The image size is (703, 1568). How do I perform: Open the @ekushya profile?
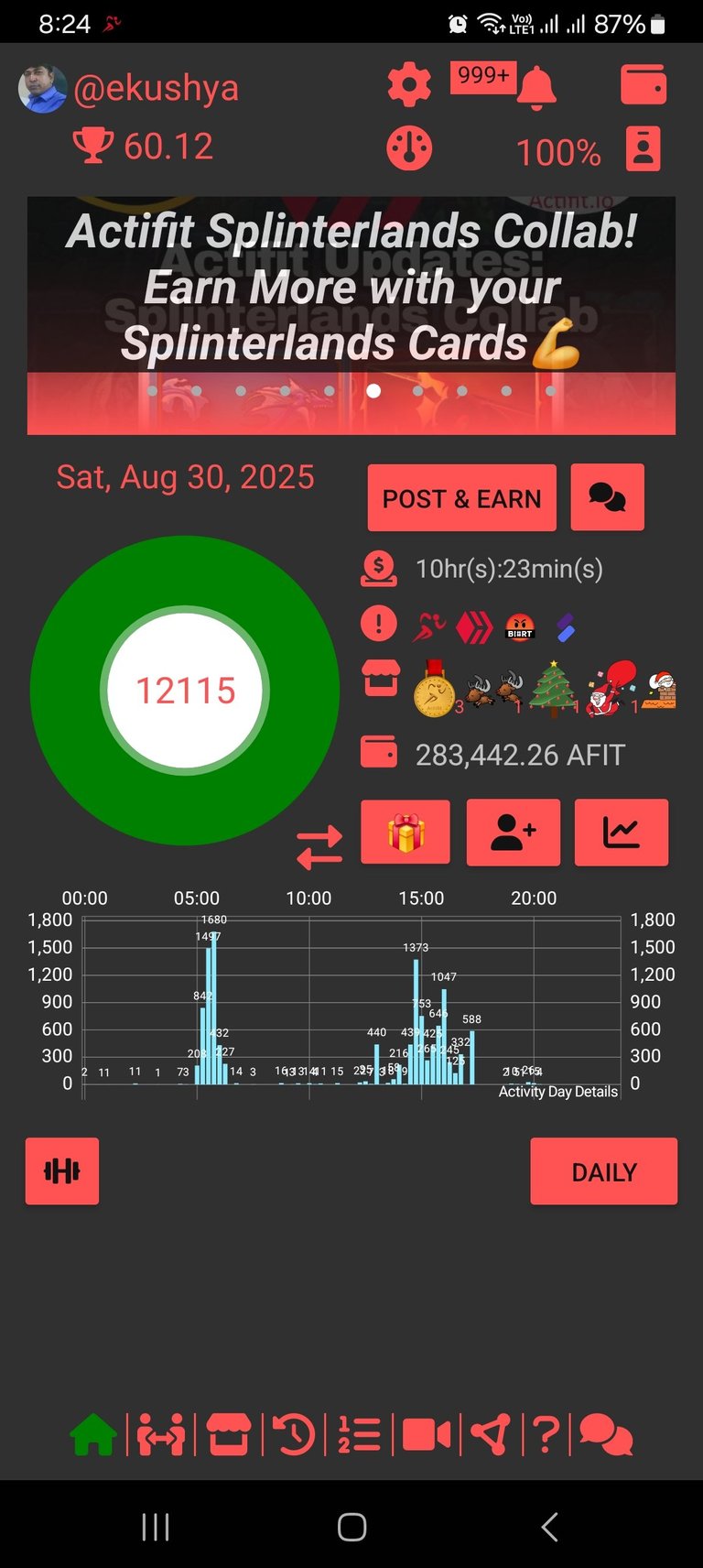pyautogui.click(x=156, y=88)
